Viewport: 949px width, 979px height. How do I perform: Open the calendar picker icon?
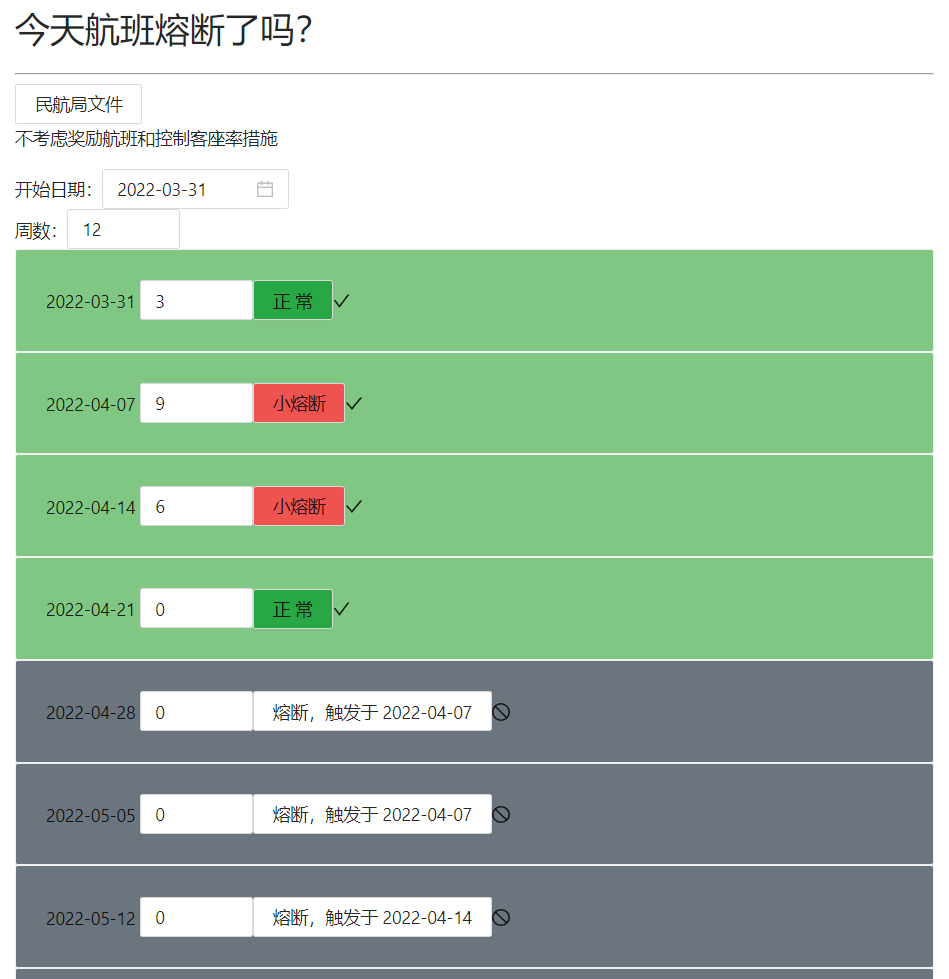point(265,189)
